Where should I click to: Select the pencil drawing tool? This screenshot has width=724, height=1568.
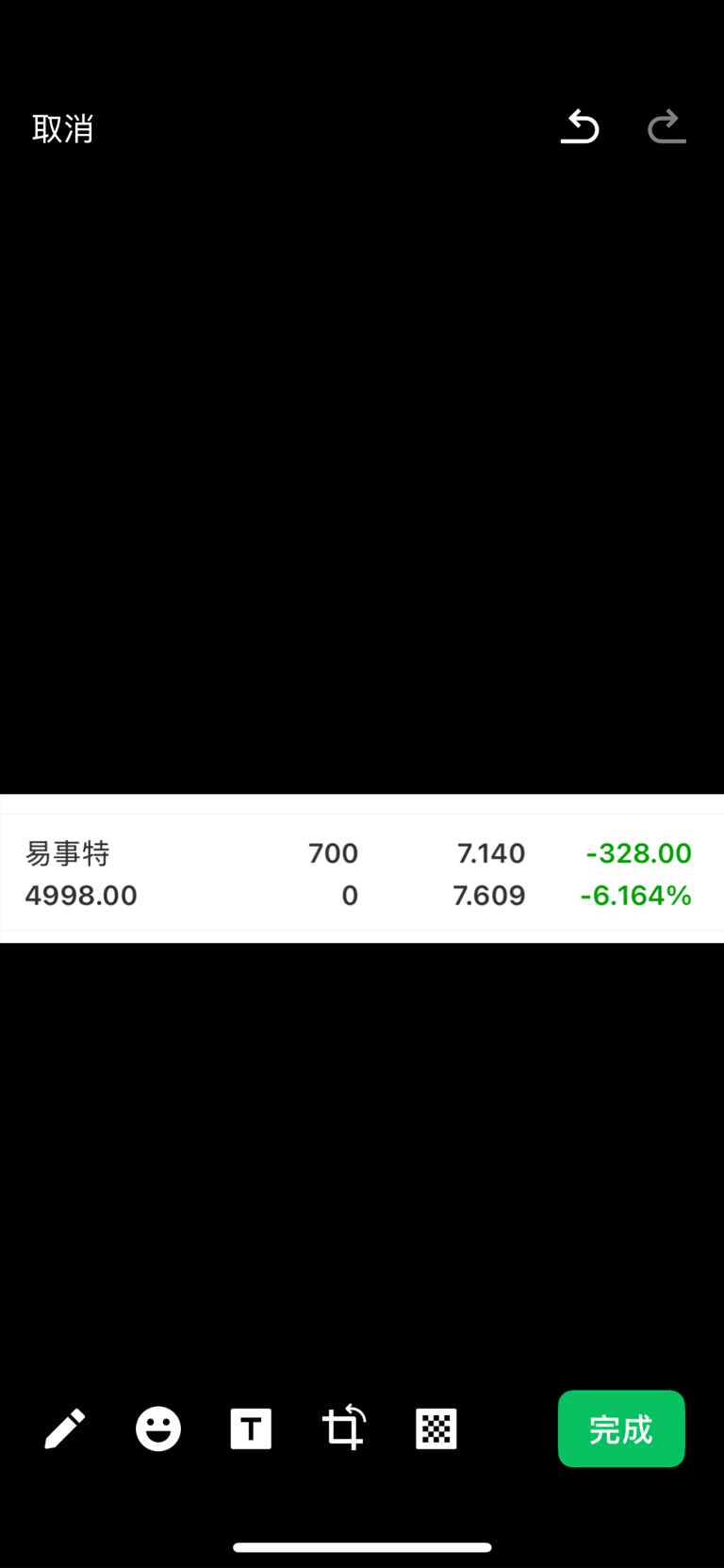(65, 1428)
